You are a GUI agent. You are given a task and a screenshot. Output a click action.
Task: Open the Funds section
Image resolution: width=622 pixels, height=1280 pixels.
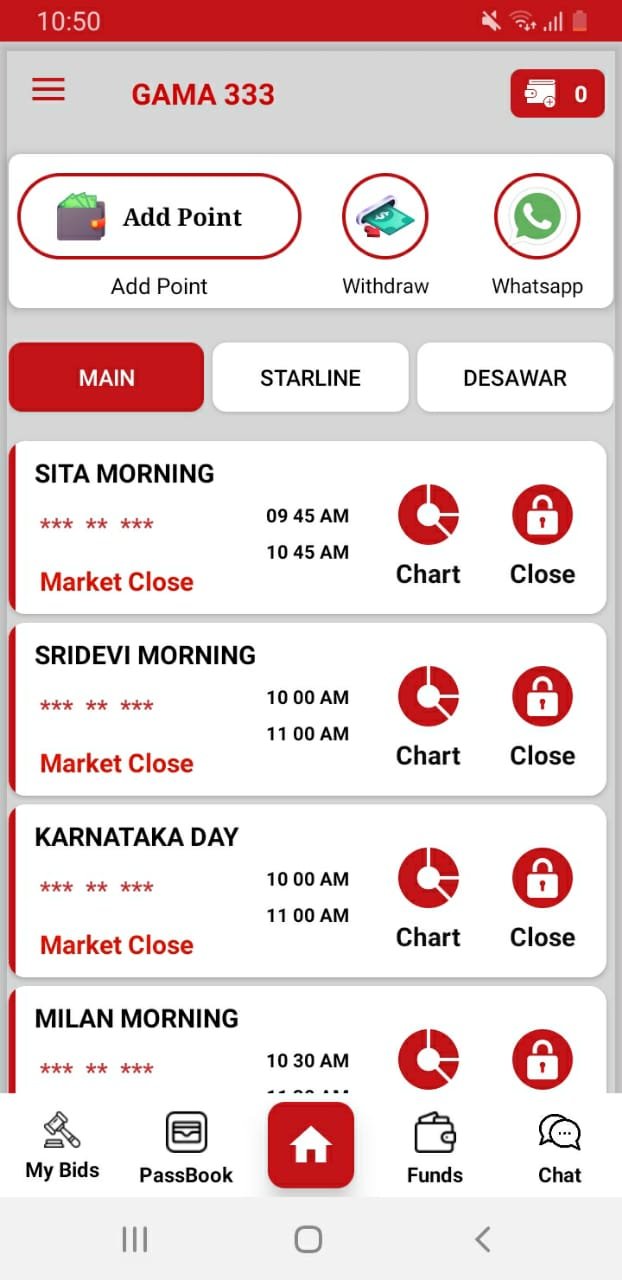point(435,1147)
